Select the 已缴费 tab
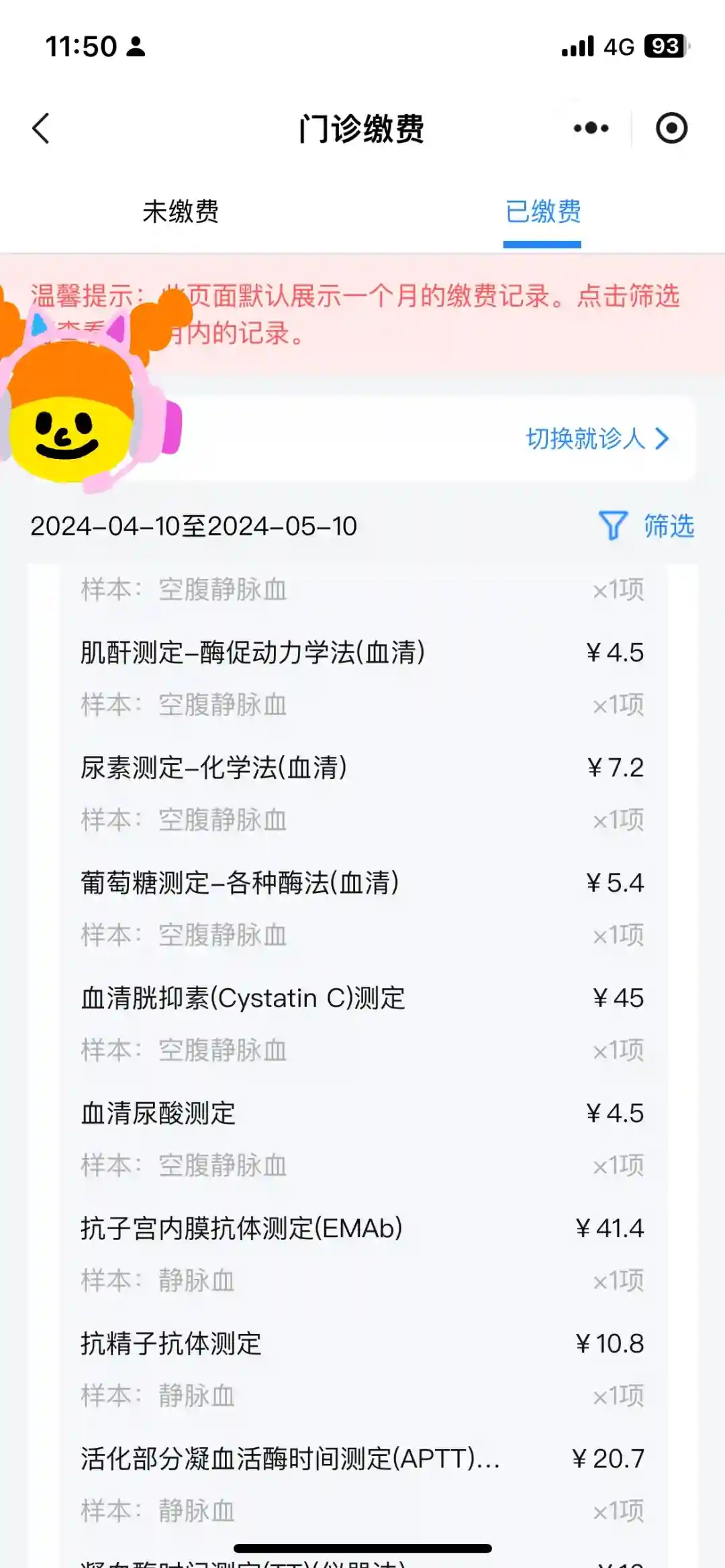This screenshot has width=725, height=1568. click(542, 212)
